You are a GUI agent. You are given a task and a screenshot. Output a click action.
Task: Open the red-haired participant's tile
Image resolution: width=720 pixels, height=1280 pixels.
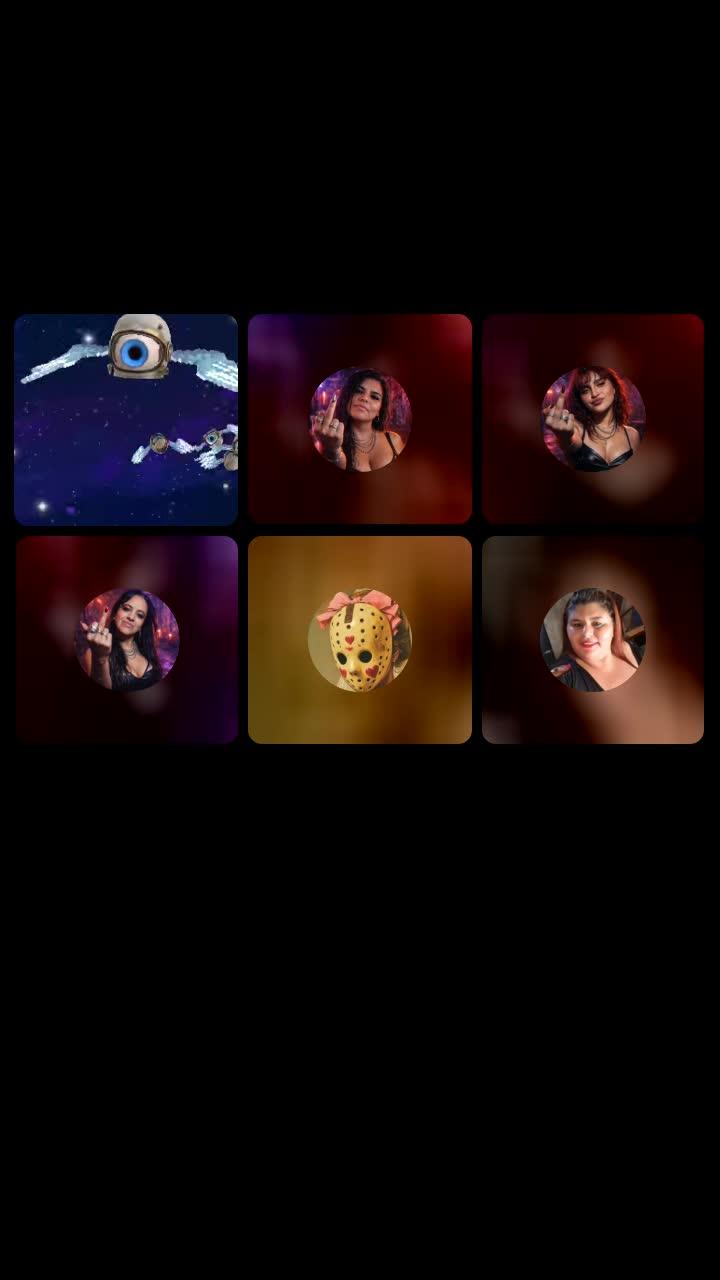coord(593,419)
